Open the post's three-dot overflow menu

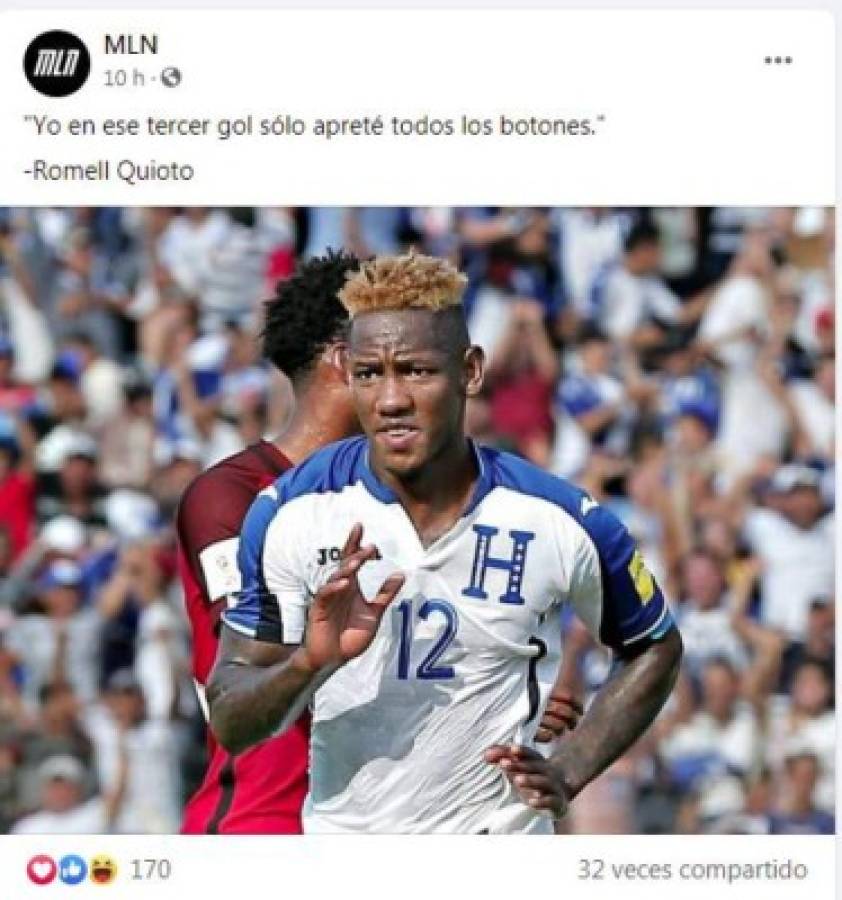tap(778, 60)
